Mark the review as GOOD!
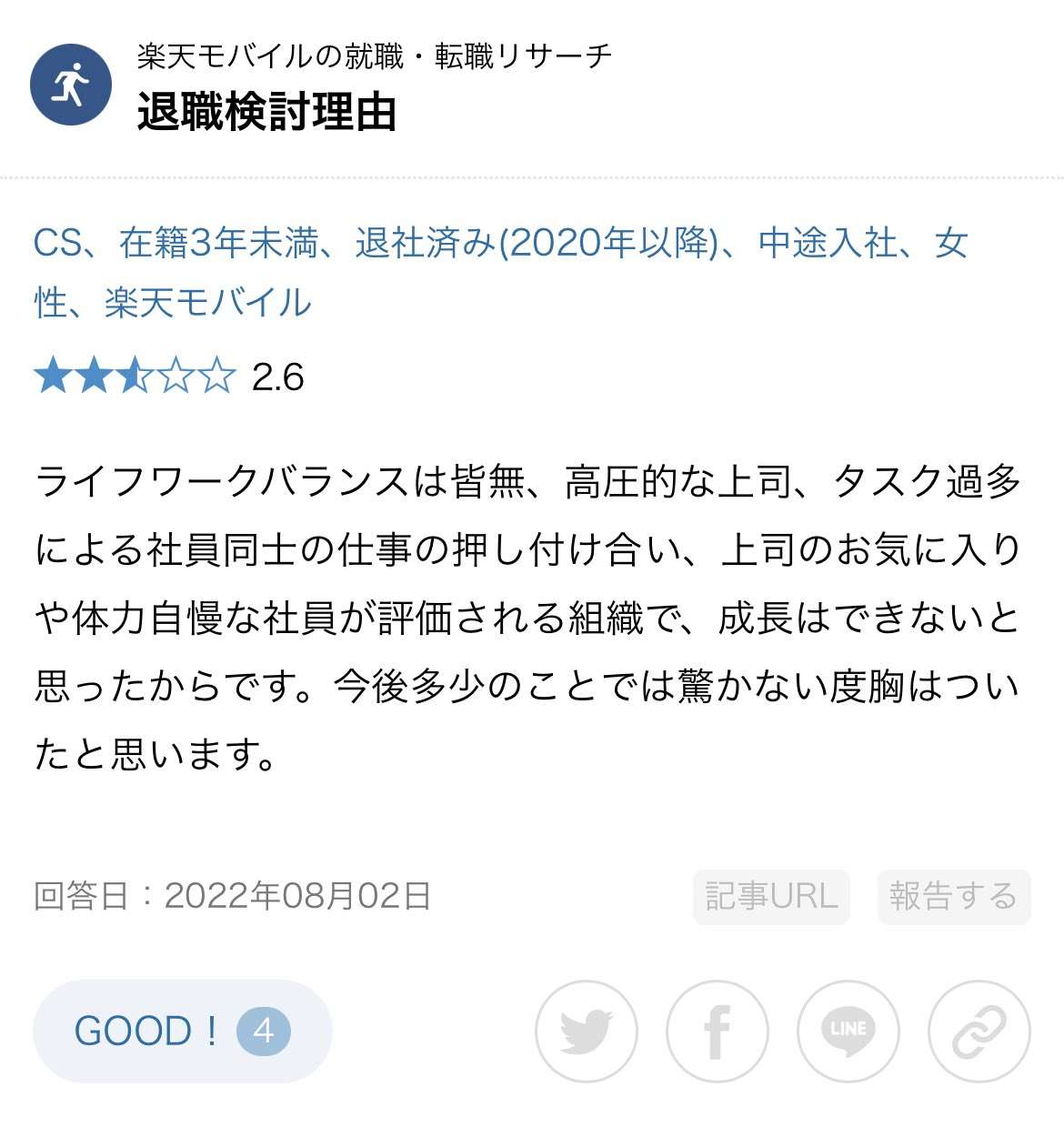 pyautogui.click(x=182, y=1031)
